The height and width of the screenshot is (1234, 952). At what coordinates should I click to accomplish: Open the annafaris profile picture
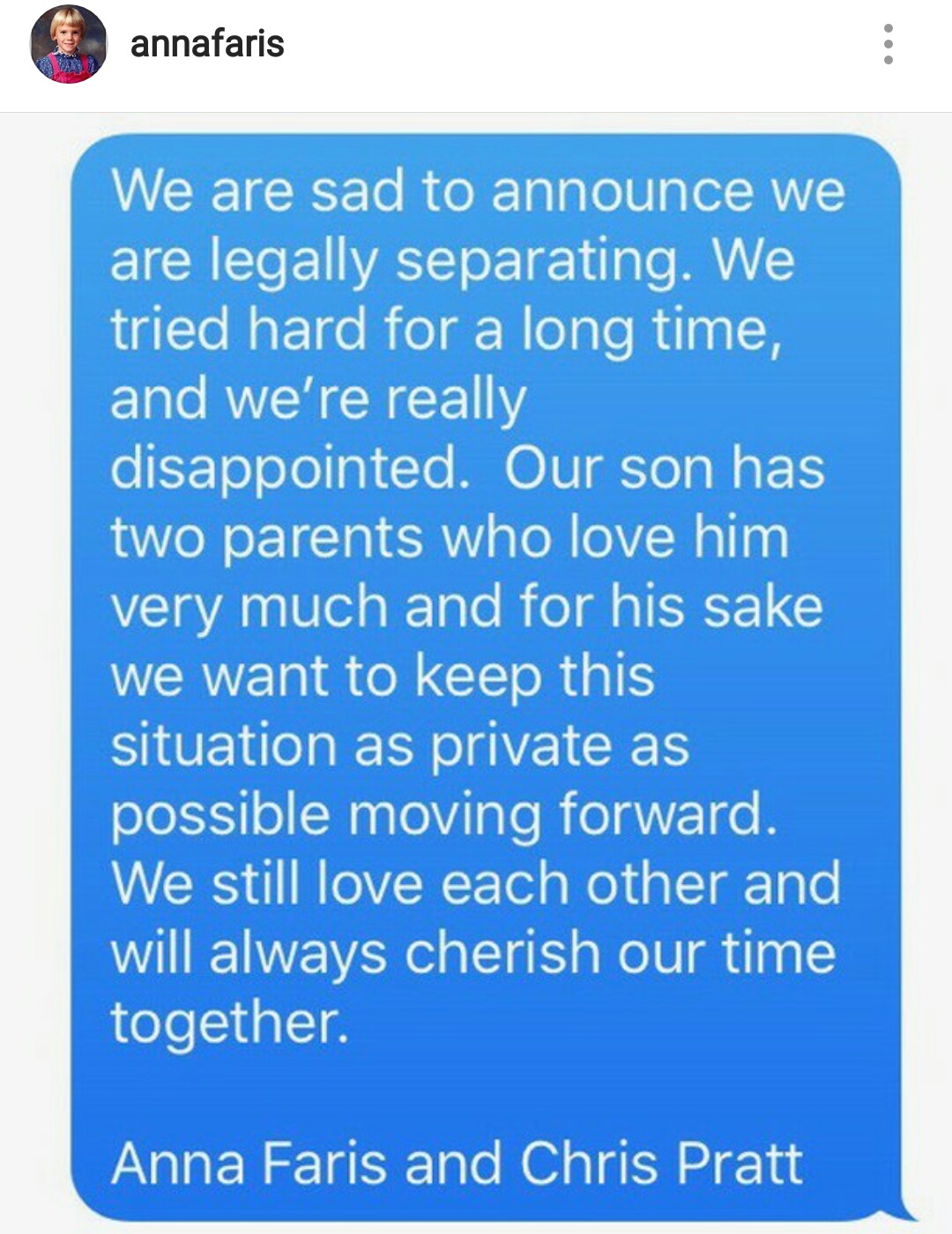click(69, 44)
